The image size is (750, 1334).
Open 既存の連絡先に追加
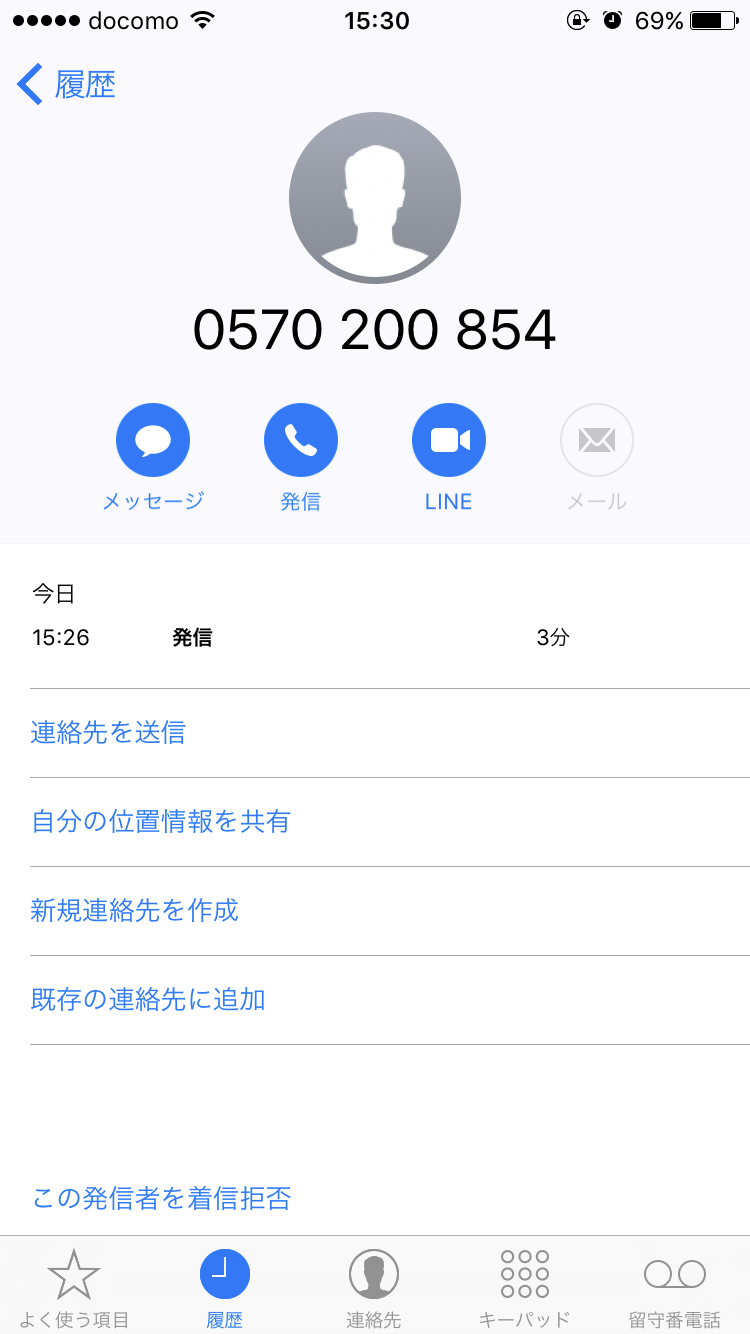coord(390,1000)
